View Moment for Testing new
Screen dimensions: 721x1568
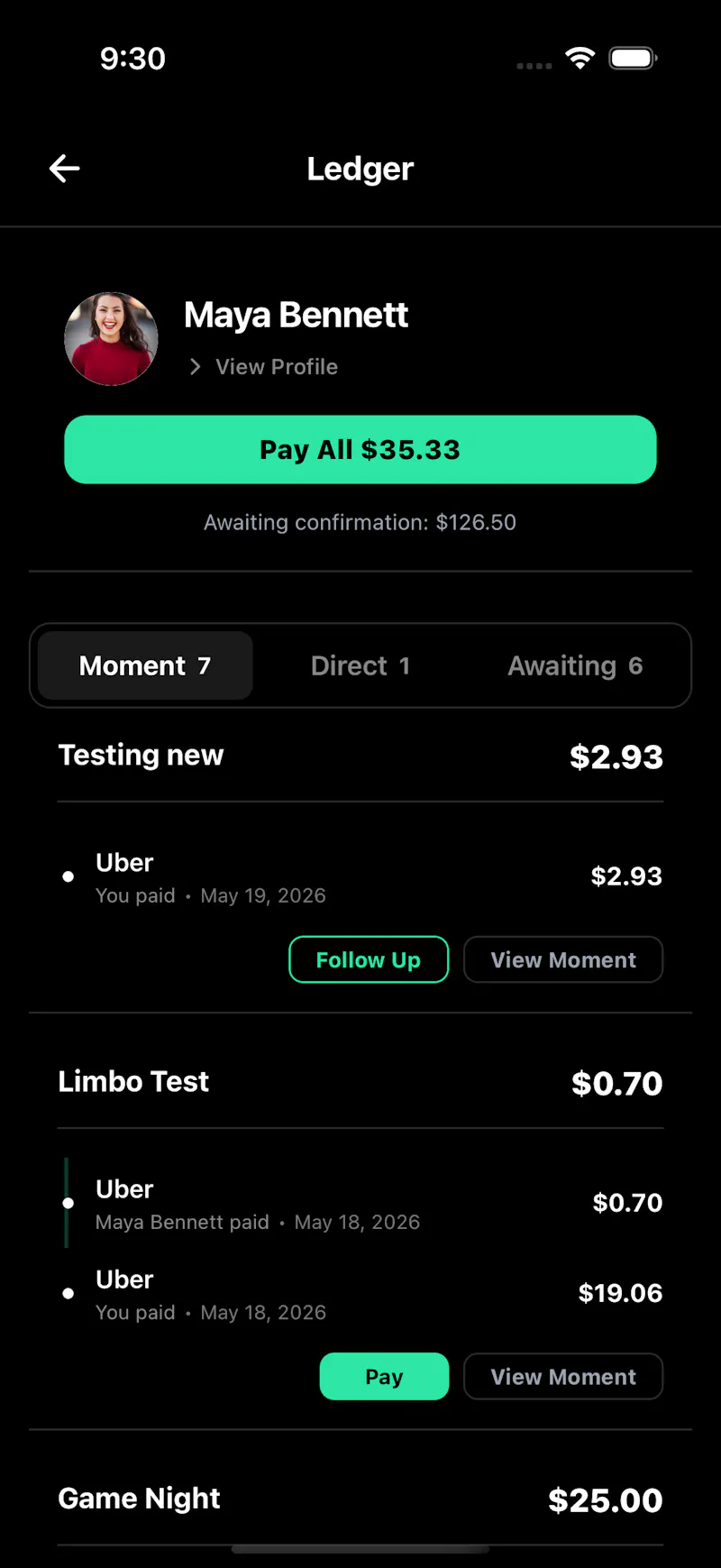pos(563,959)
